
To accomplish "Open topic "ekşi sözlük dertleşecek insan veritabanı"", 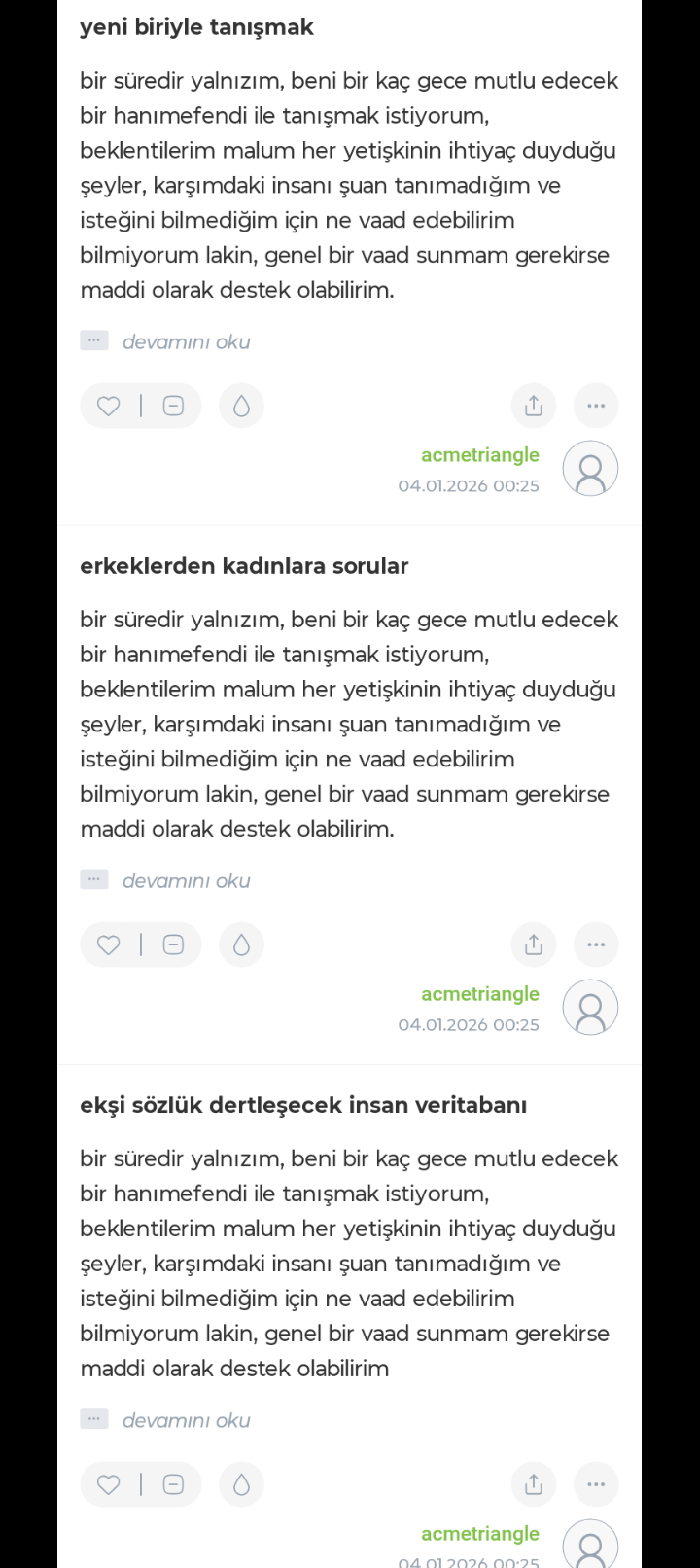I will pyautogui.click(x=303, y=1105).
